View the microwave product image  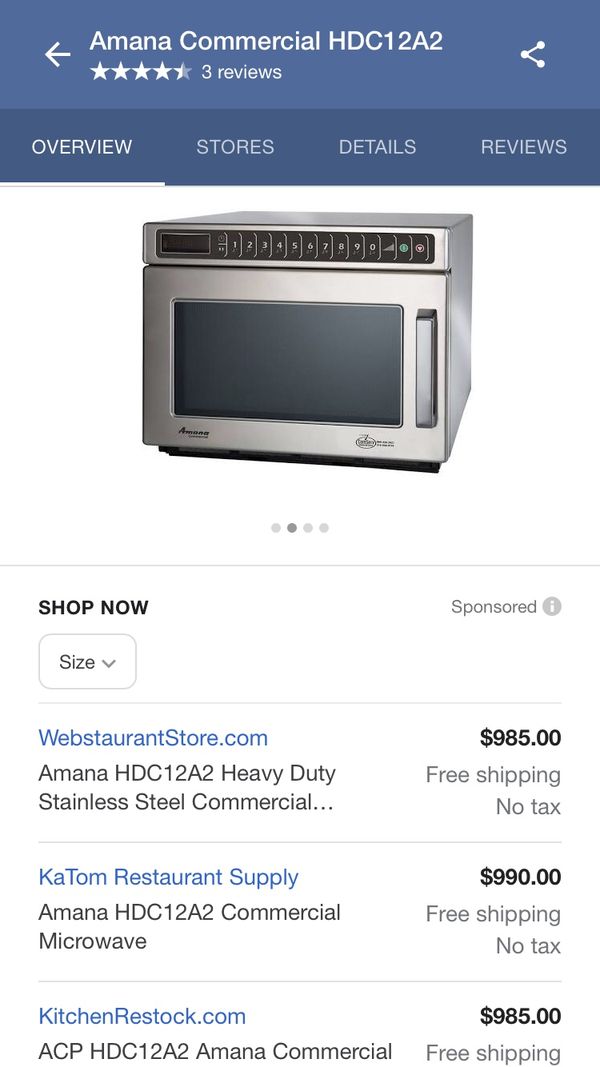pos(307,342)
